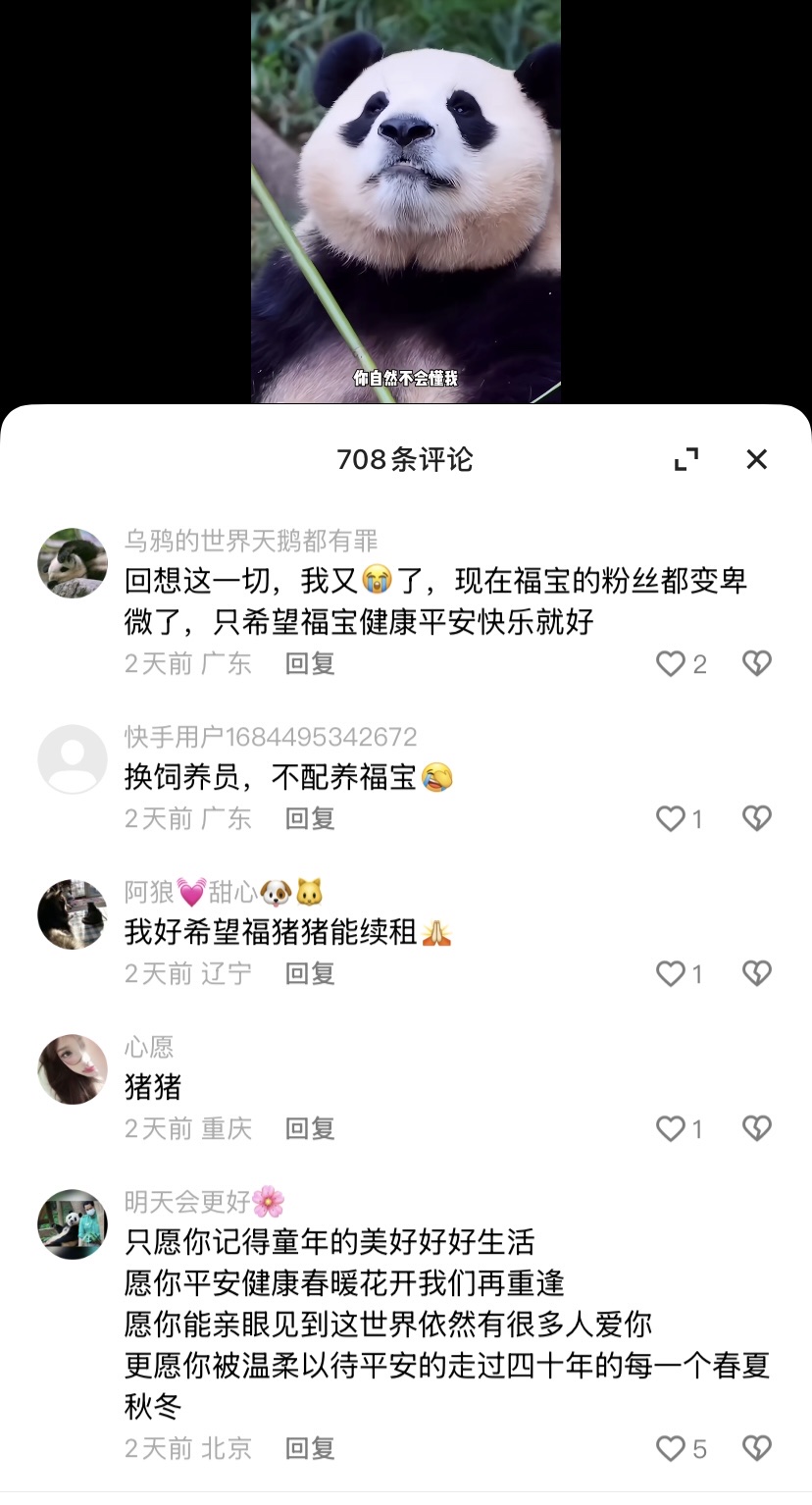Image resolution: width=812 pixels, height=1505 pixels.
Task: Dislike the 我好希望福猪猪能续租 comment
Action: (756, 974)
